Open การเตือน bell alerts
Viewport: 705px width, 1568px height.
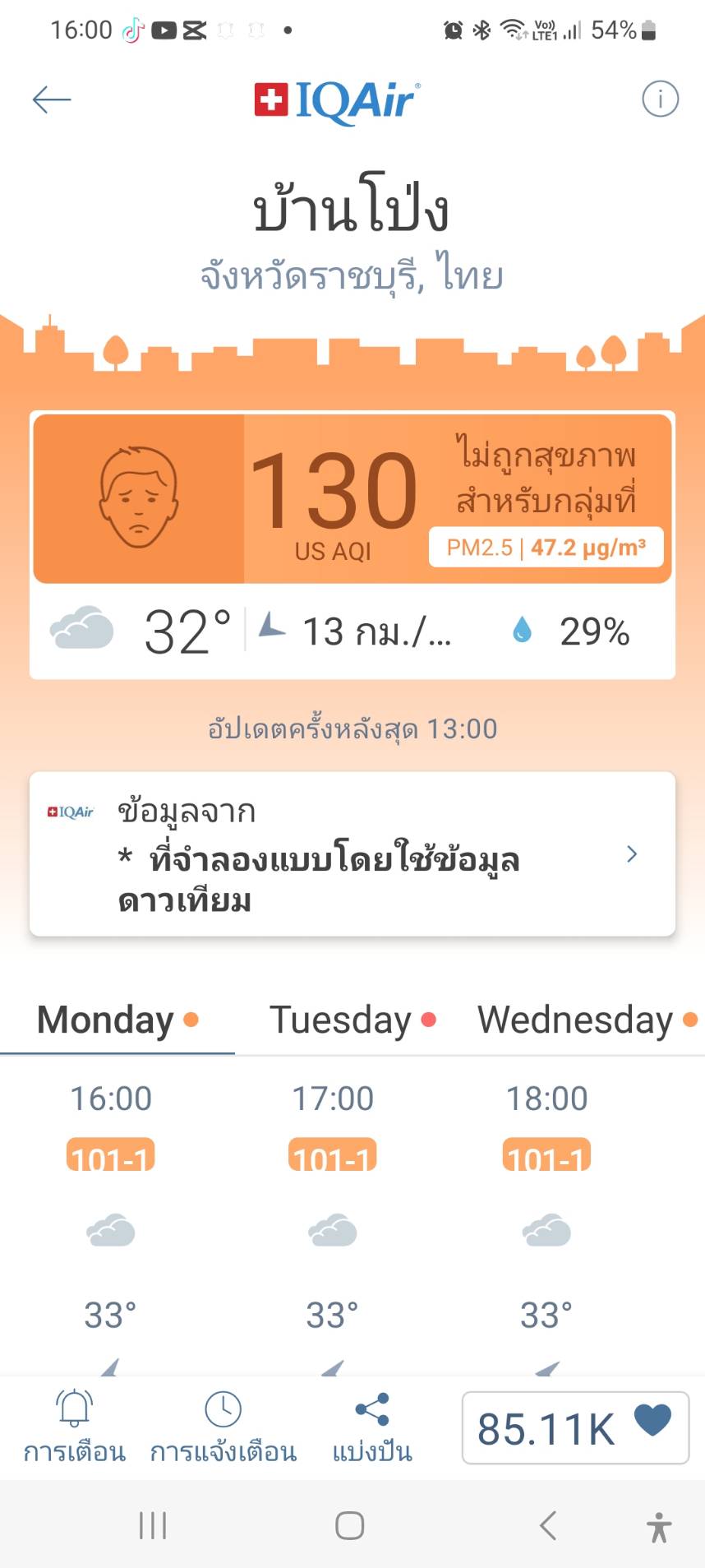(74, 1427)
